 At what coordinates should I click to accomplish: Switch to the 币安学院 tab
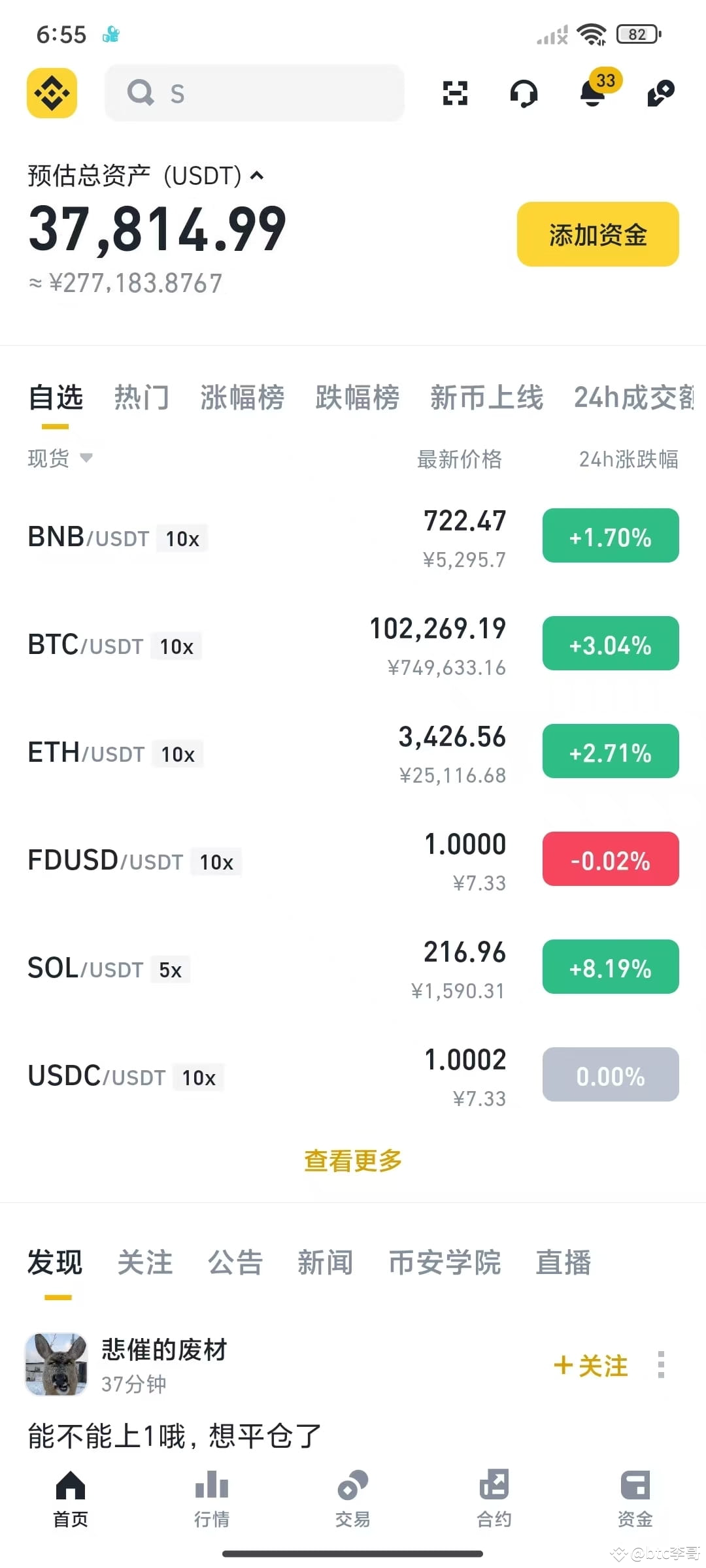(445, 1262)
